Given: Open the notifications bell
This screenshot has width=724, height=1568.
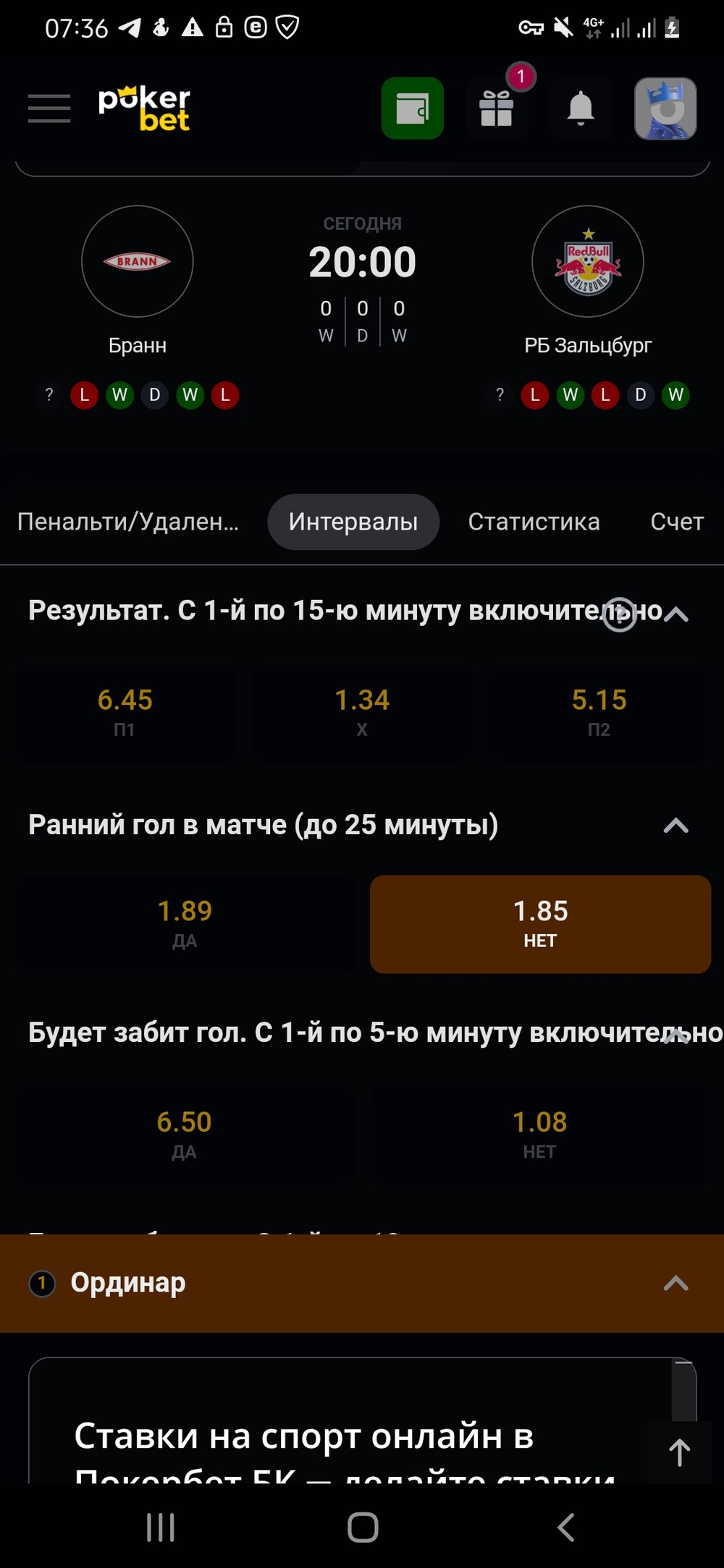Looking at the screenshot, I should click(x=581, y=109).
